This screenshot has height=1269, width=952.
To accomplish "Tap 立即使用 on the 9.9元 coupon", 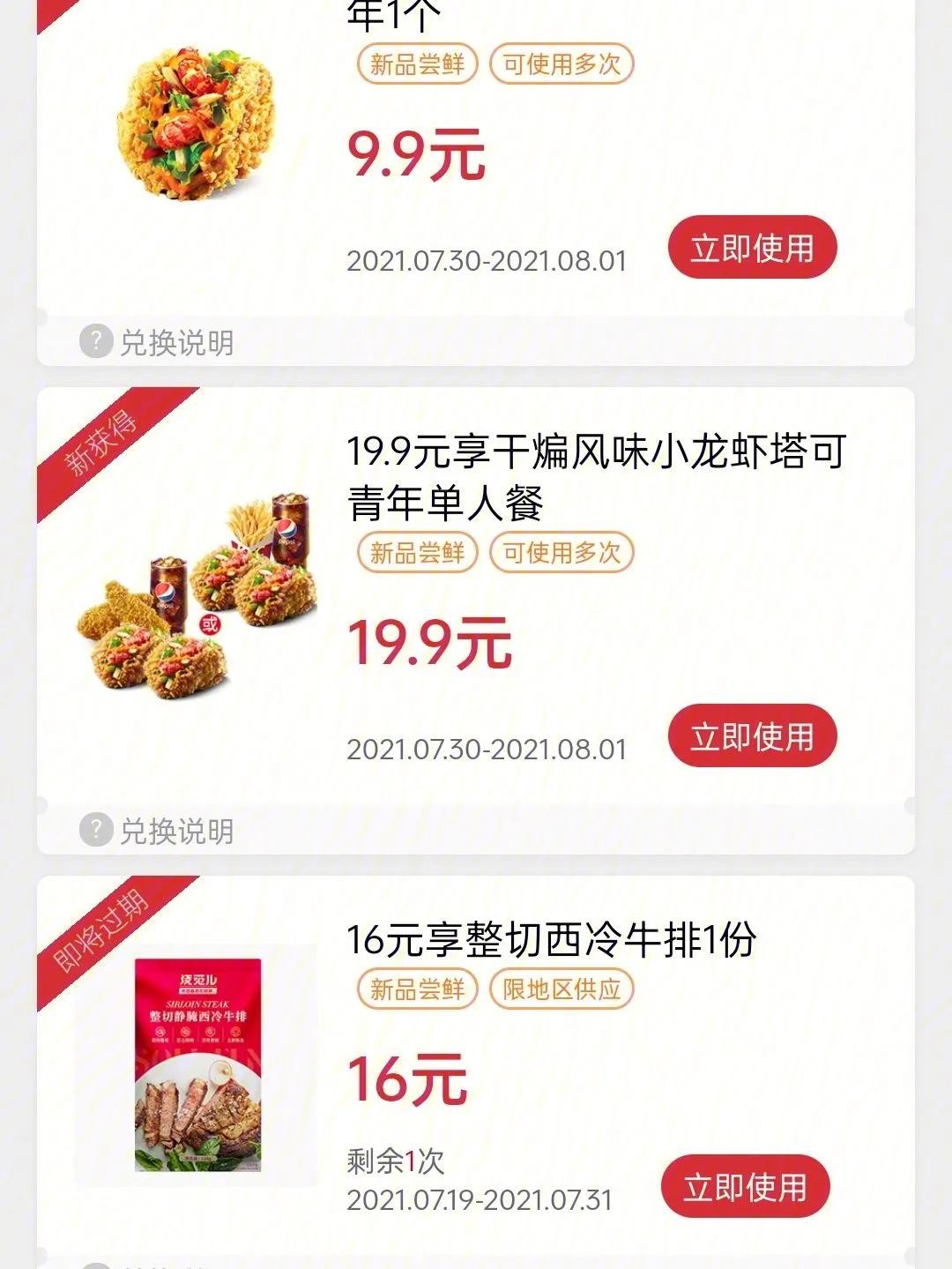I will [751, 248].
